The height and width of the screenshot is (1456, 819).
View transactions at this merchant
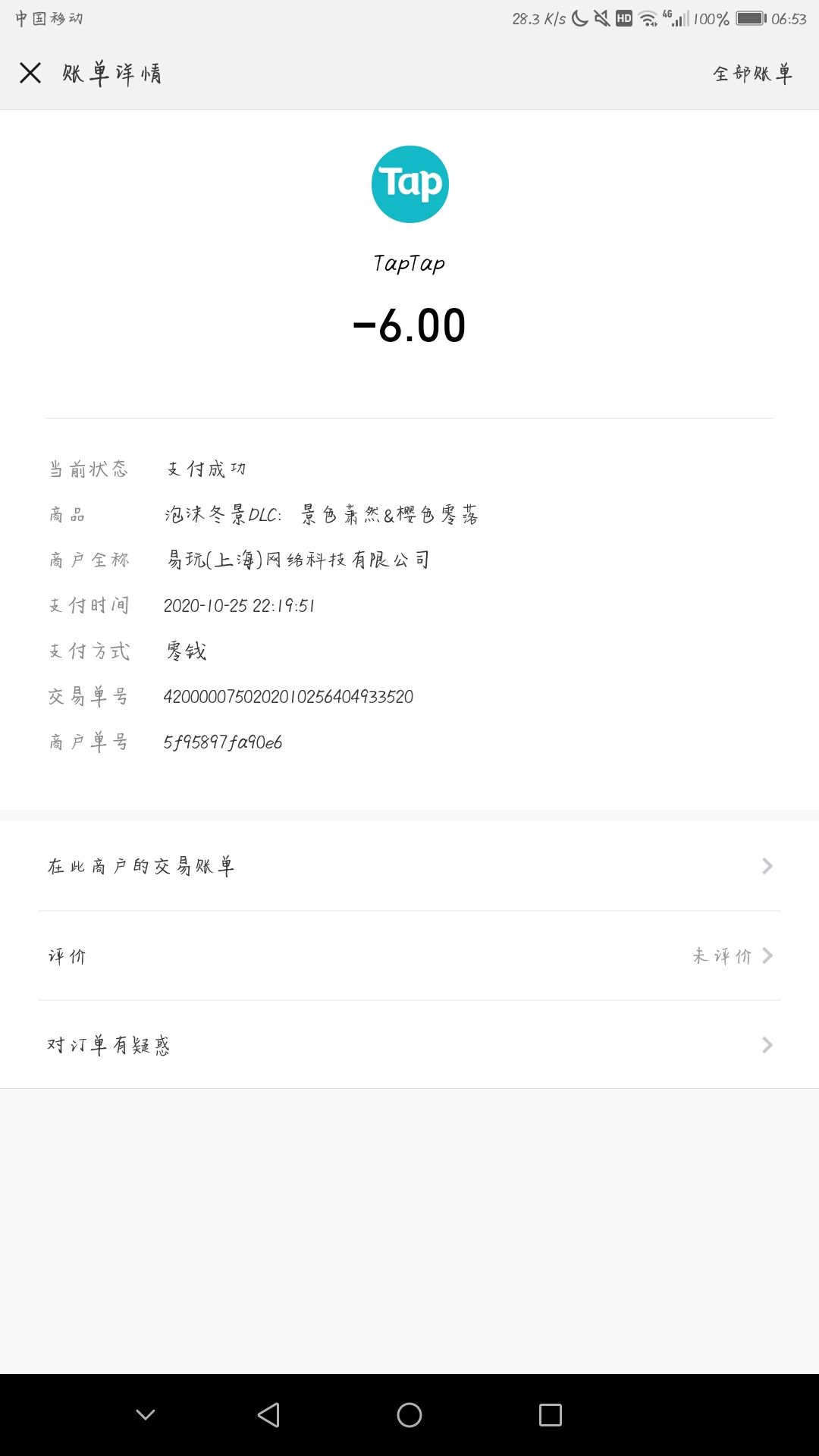click(141, 866)
